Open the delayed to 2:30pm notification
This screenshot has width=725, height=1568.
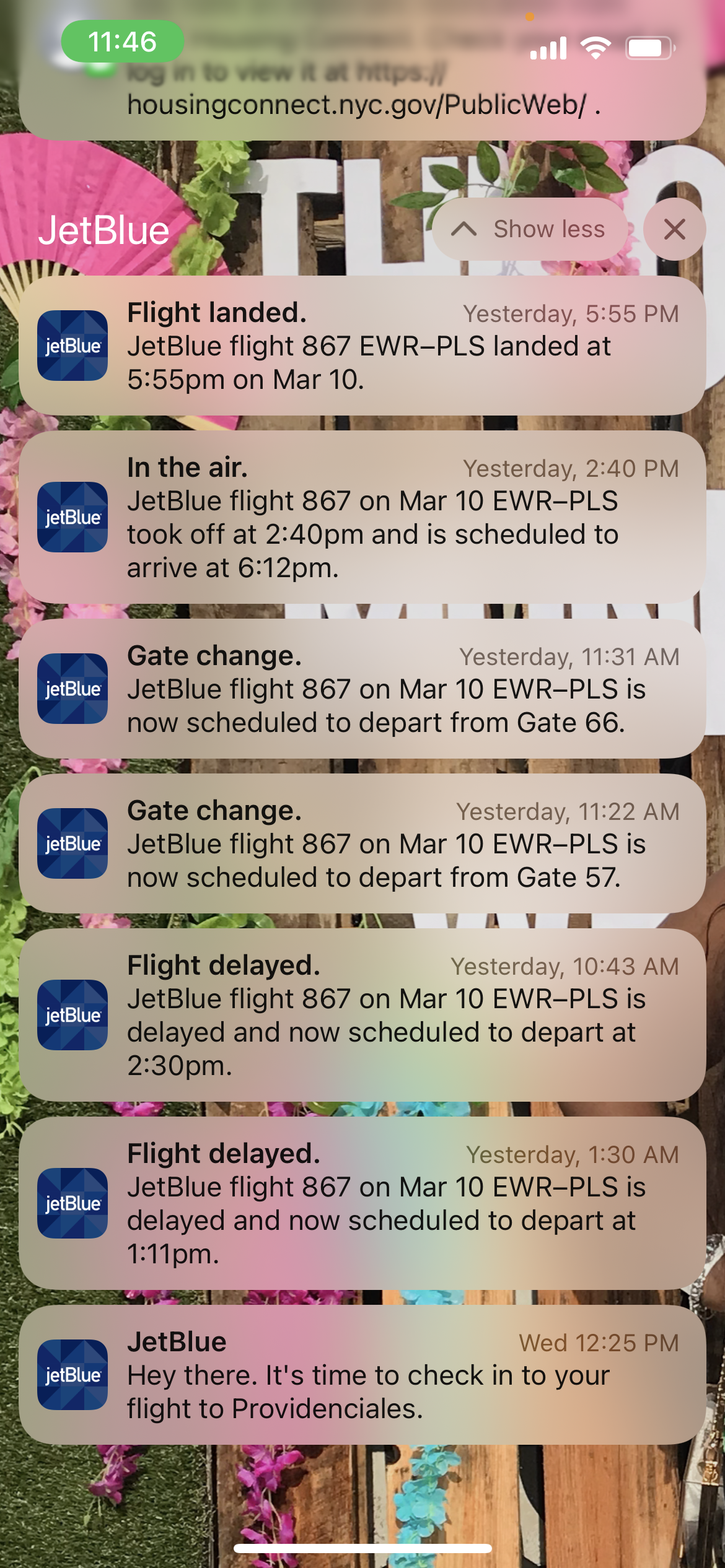[x=362, y=1015]
